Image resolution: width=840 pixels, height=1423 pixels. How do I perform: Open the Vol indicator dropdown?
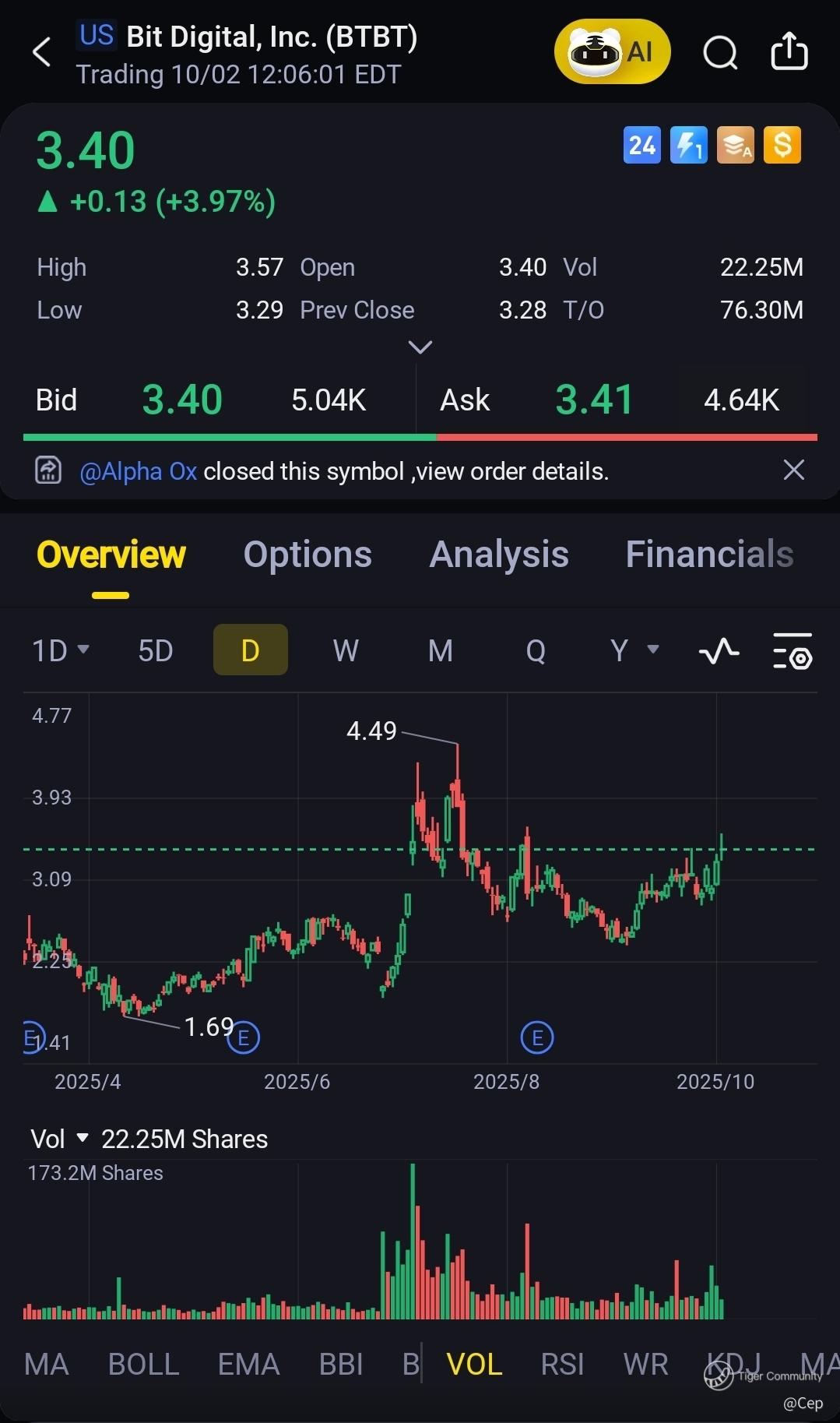pyautogui.click(x=59, y=1139)
